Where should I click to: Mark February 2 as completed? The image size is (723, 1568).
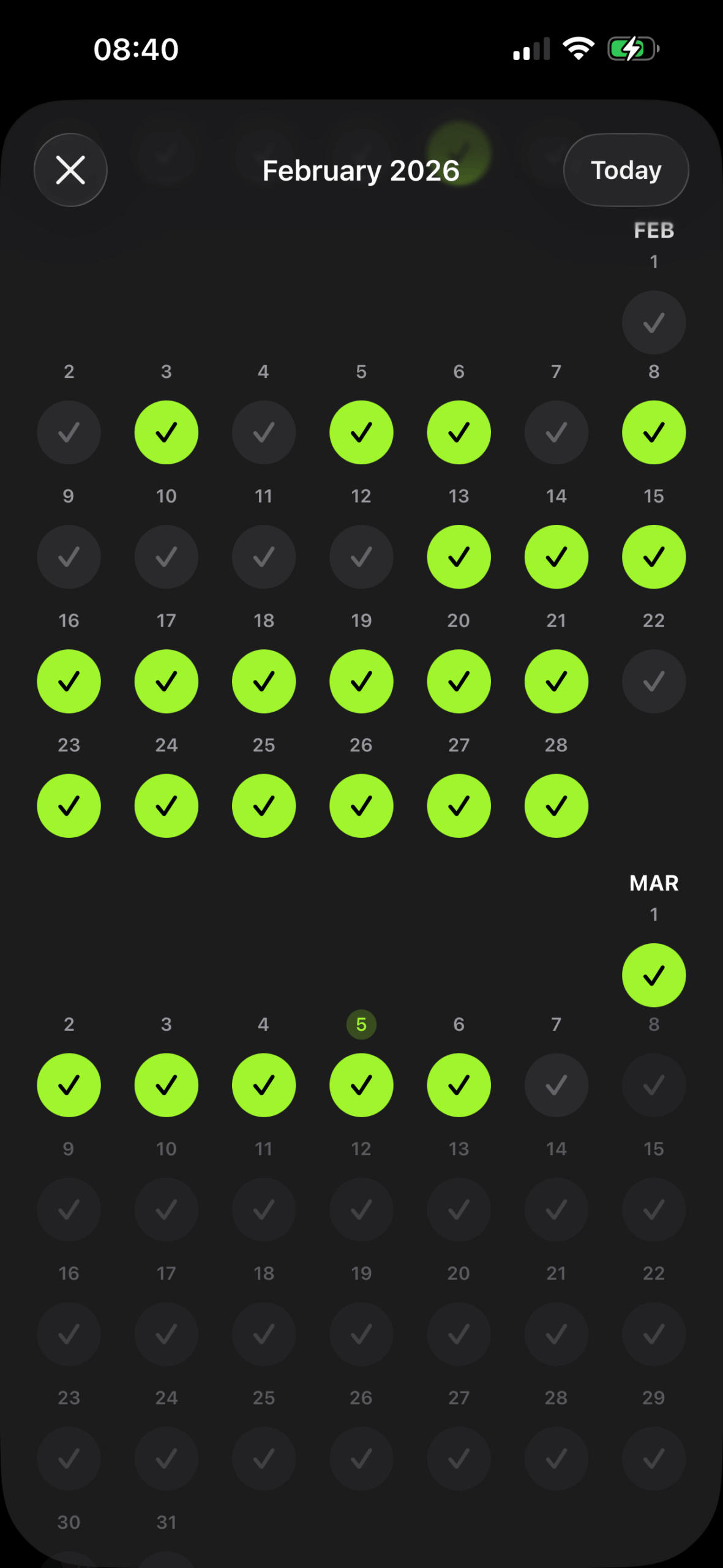[69, 432]
